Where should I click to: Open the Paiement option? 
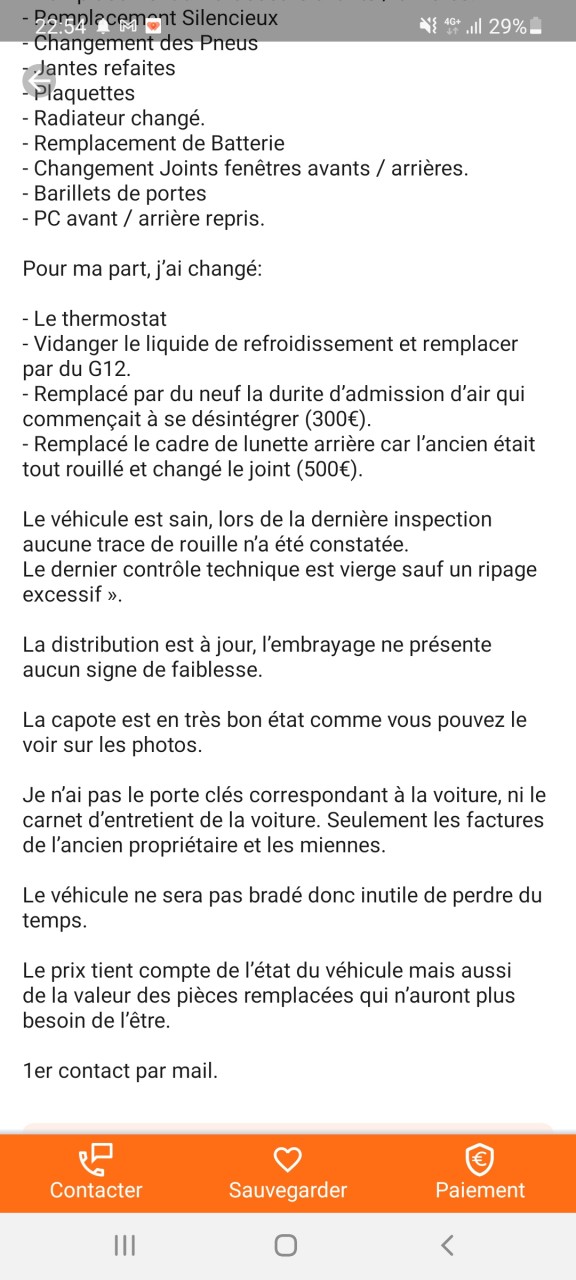(480, 1173)
